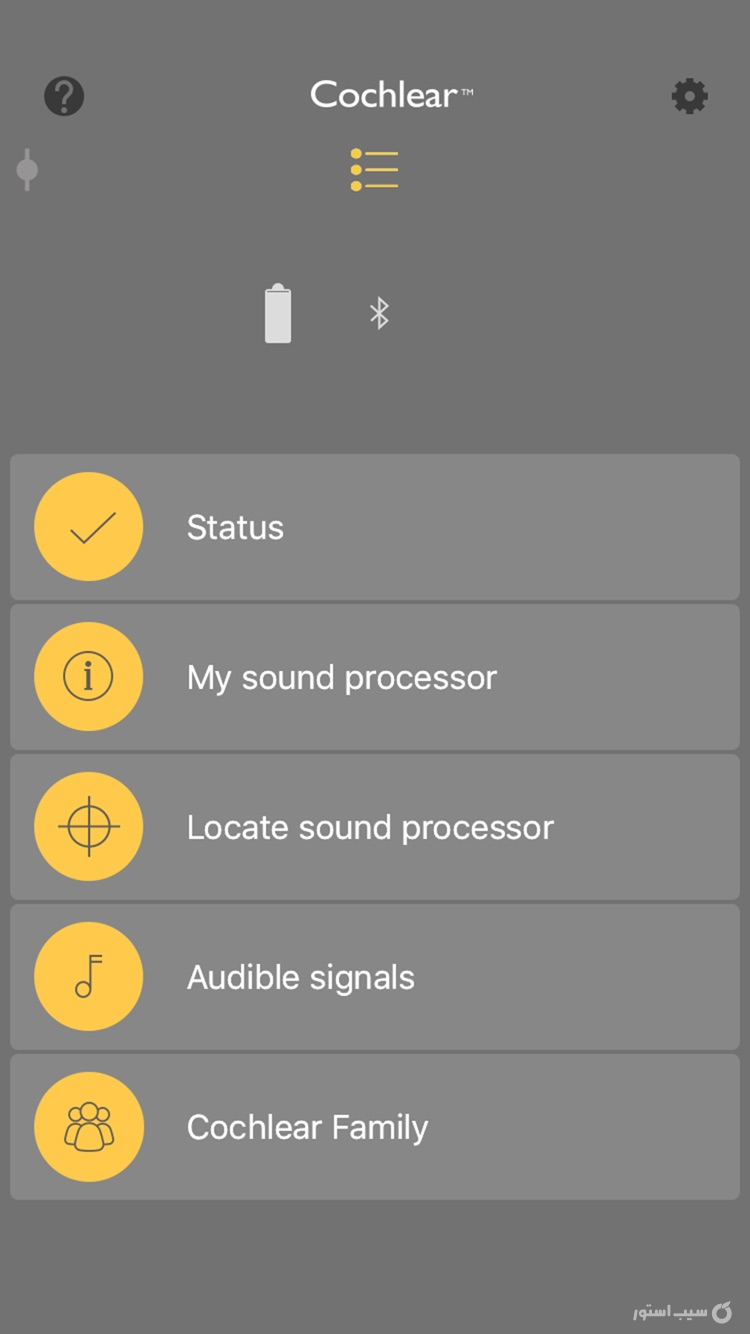This screenshot has height=1334, width=750.
Task: Open the Status row
Action: click(x=375, y=527)
